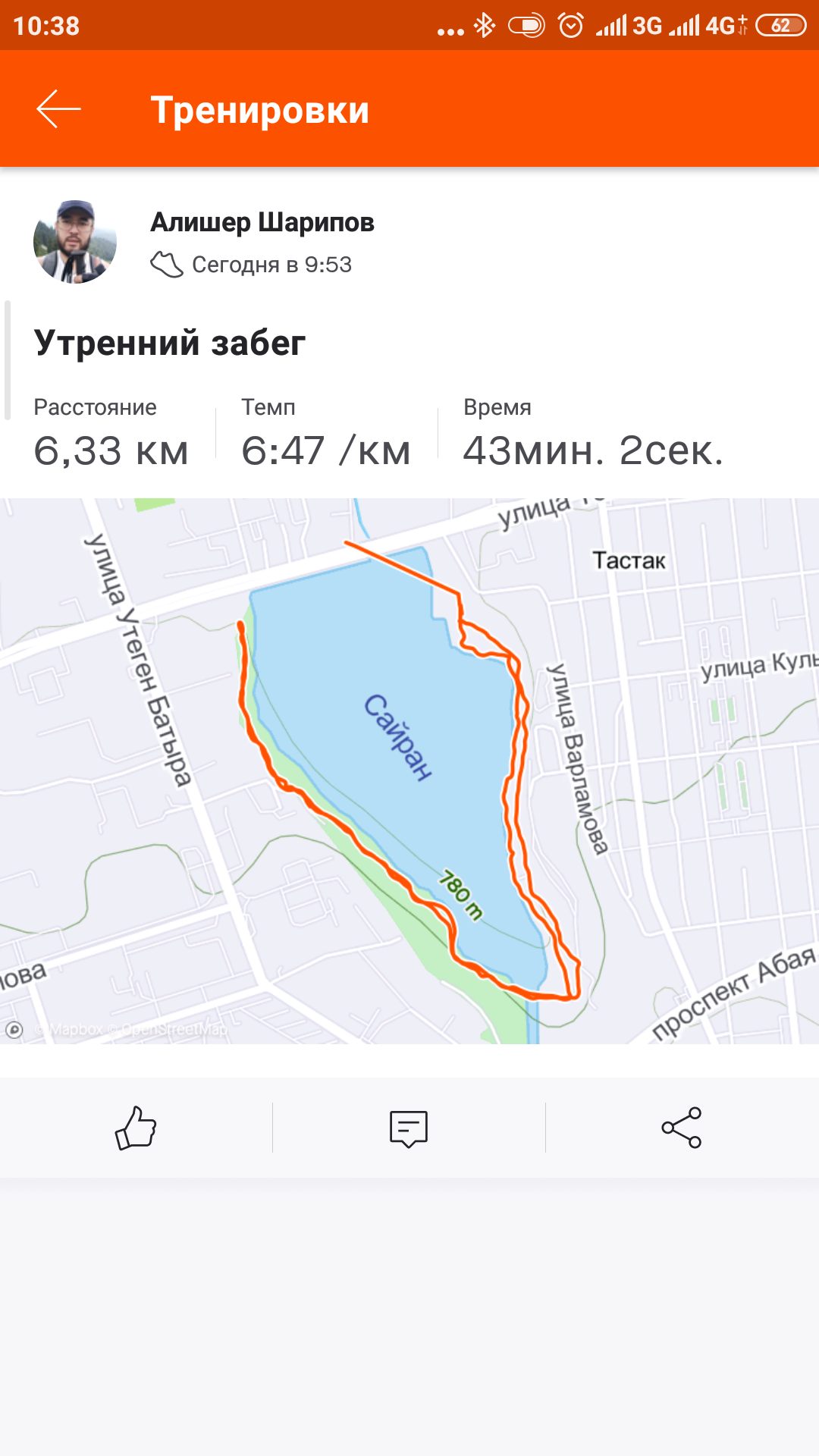Open Алишер Шарипов's profile picture
The height and width of the screenshot is (1456, 819).
coord(75,242)
